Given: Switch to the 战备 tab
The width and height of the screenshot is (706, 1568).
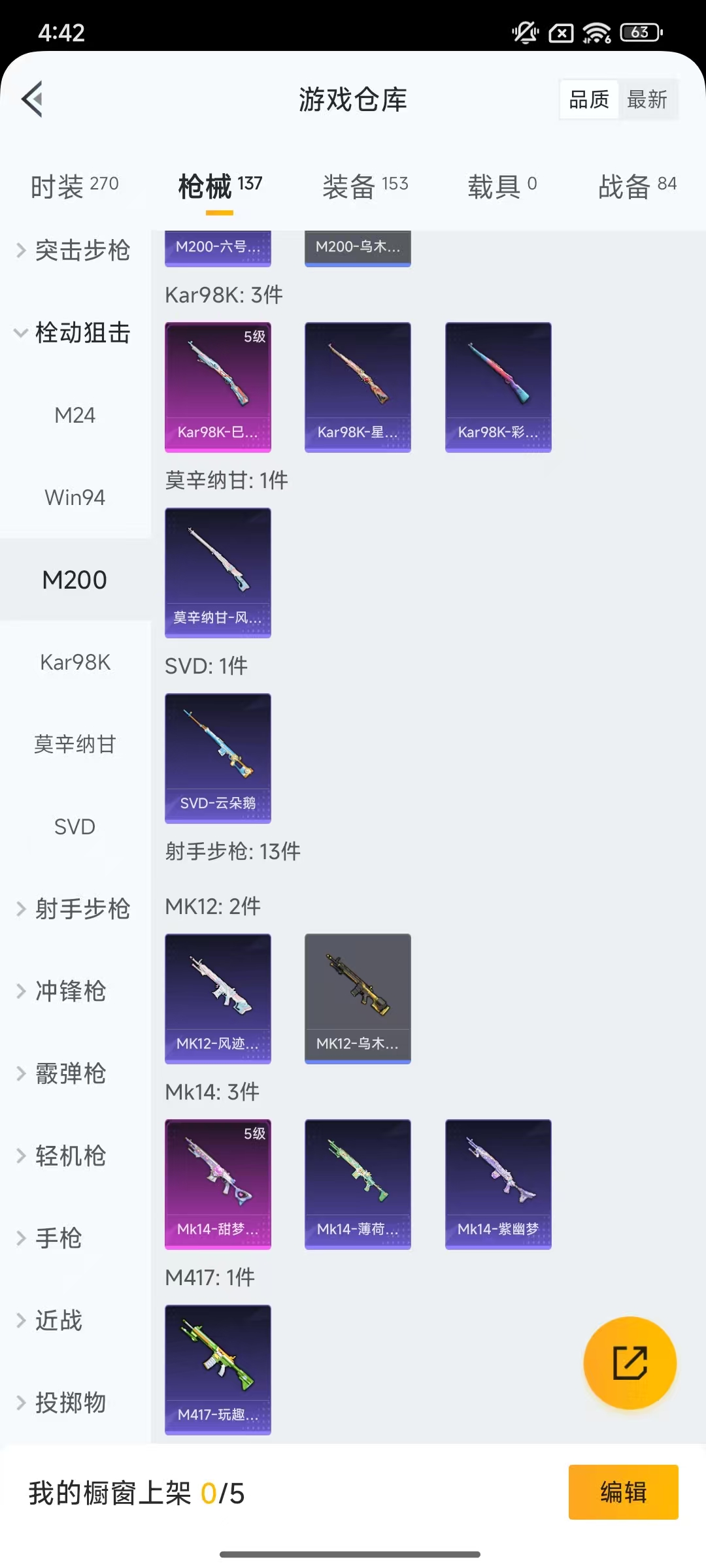Looking at the screenshot, I should 637,186.
